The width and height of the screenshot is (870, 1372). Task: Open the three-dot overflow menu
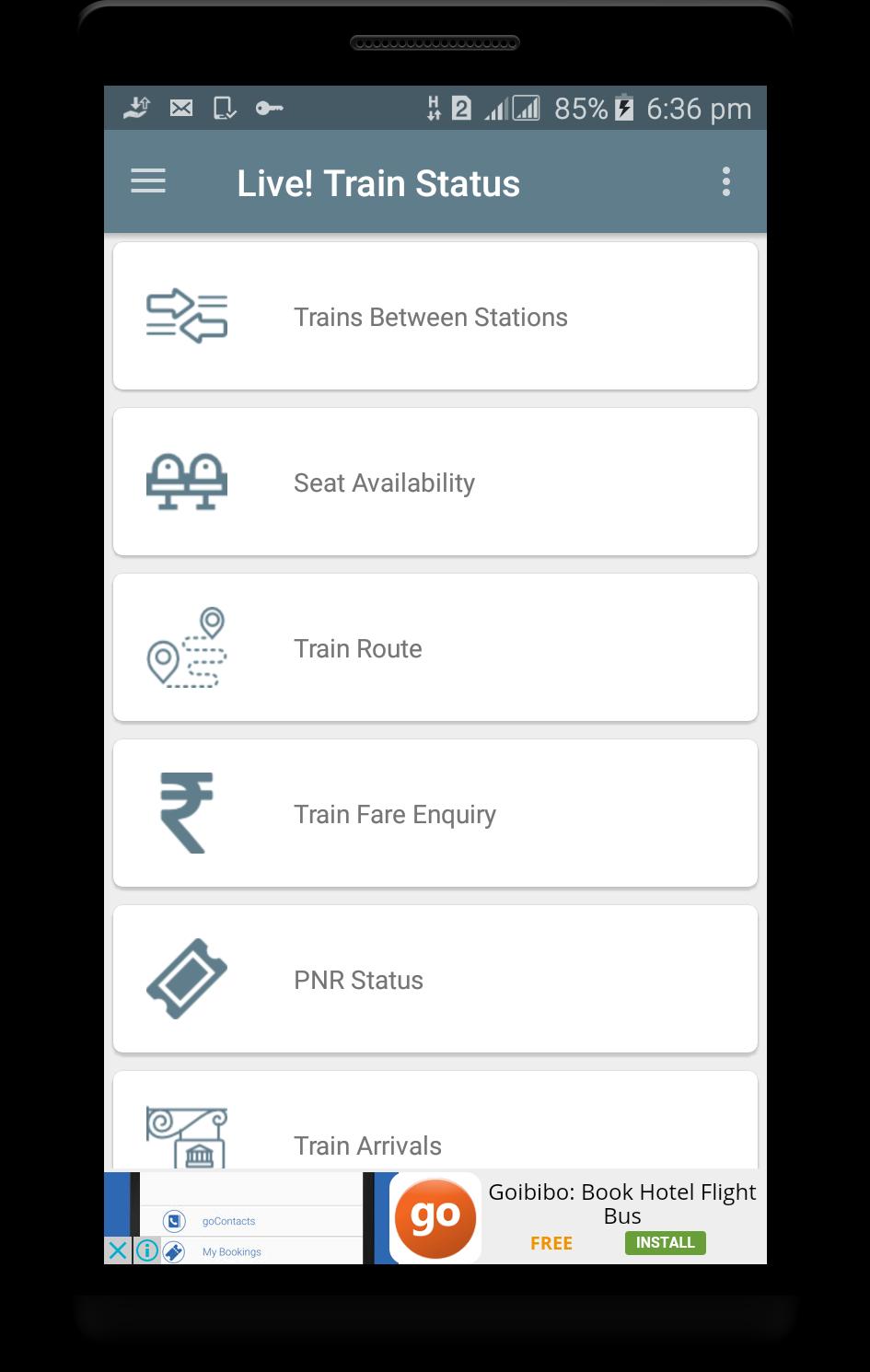726,181
